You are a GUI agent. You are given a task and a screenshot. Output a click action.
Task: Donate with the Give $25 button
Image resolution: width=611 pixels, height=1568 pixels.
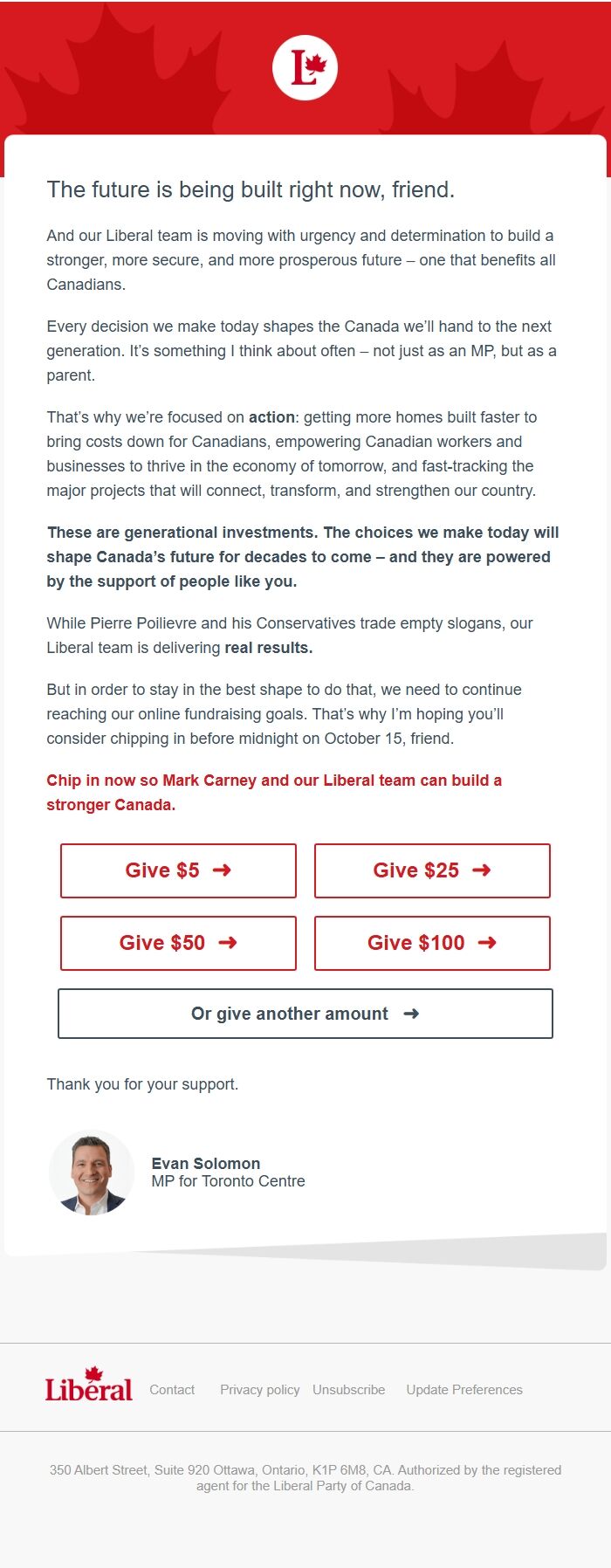coord(432,870)
